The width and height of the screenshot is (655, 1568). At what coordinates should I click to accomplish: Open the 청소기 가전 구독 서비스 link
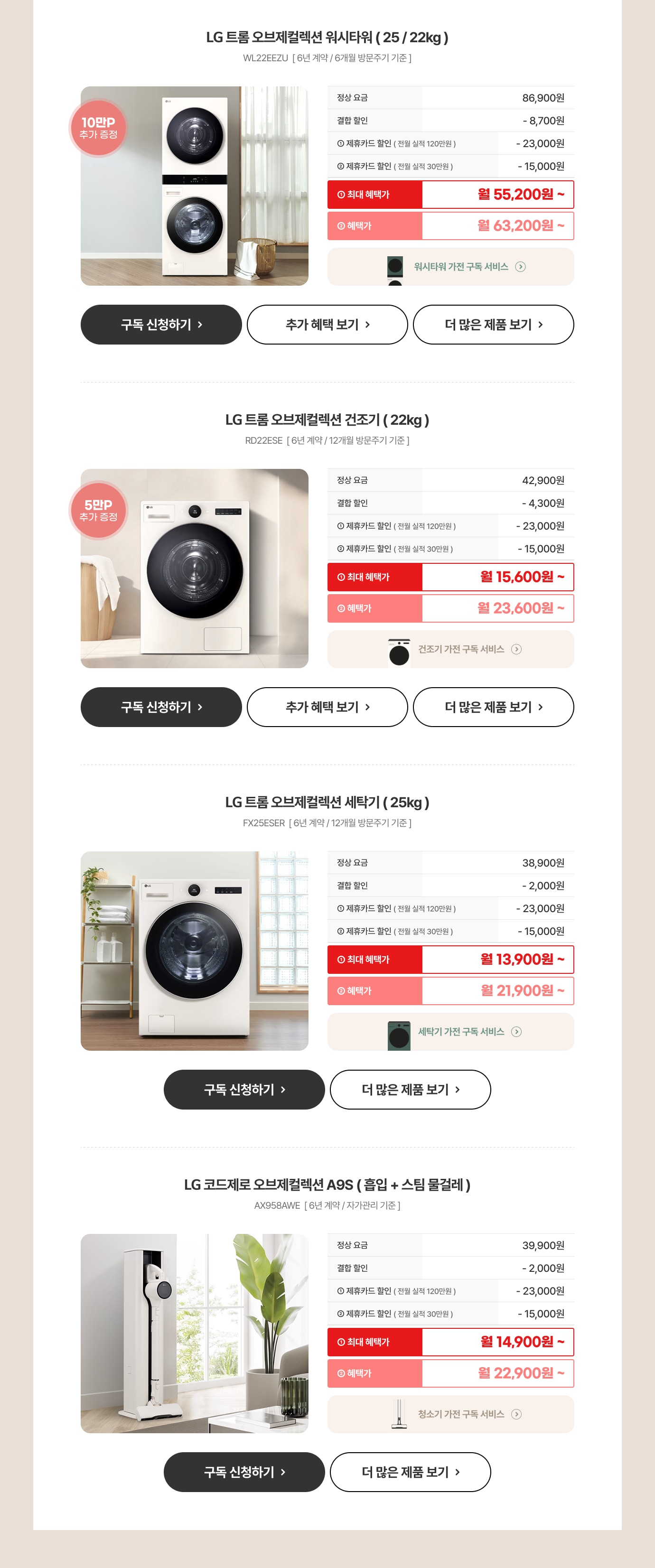tap(460, 1413)
